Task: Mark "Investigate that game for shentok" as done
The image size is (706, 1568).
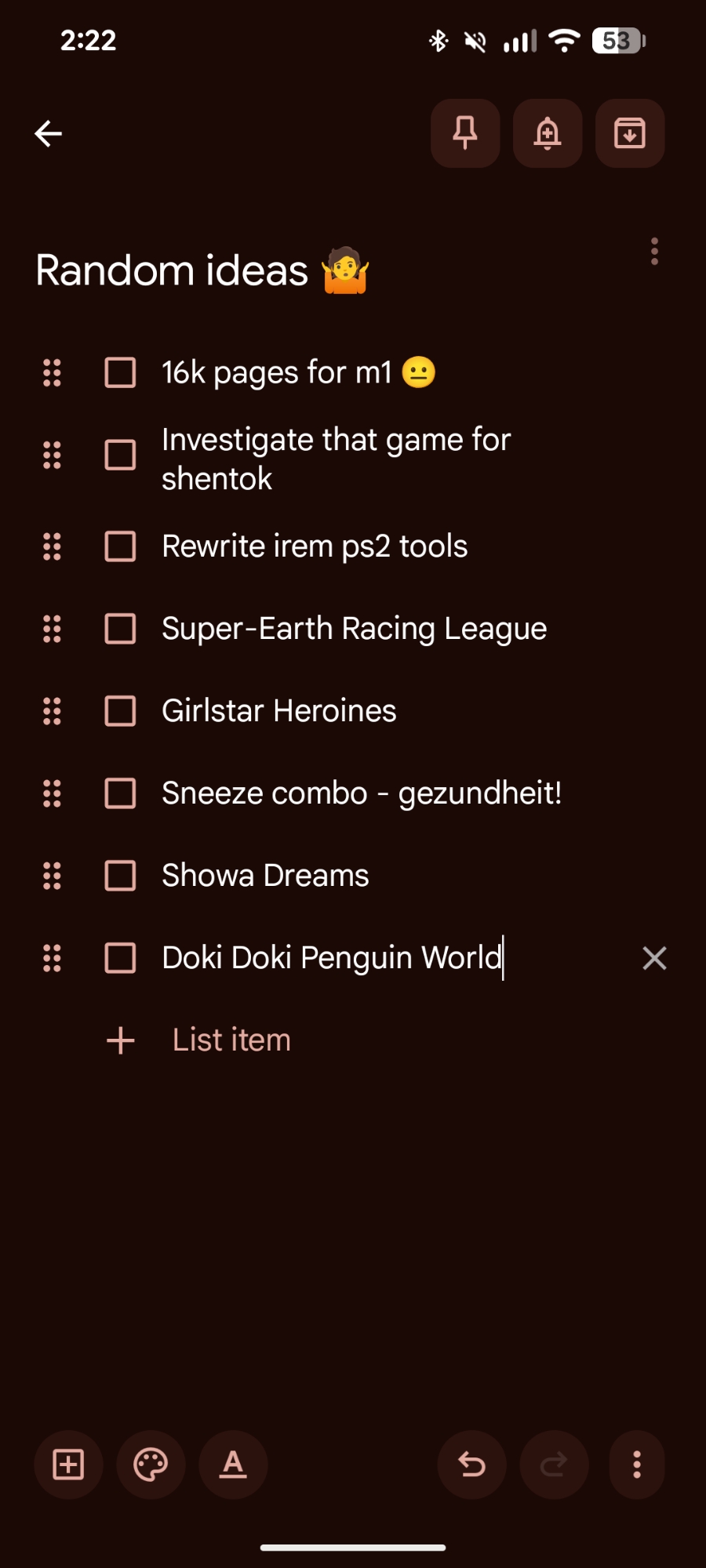Action: pyautogui.click(x=120, y=455)
